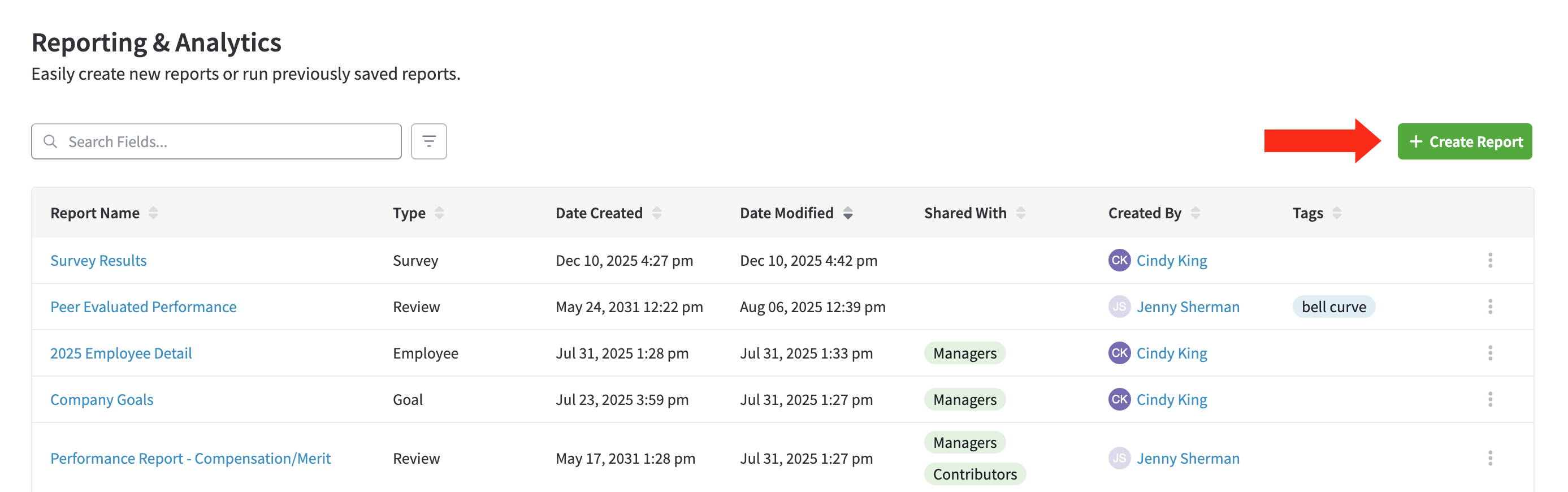The image size is (1568, 492).
Task: Sort reports by Date Created
Action: pos(657,213)
